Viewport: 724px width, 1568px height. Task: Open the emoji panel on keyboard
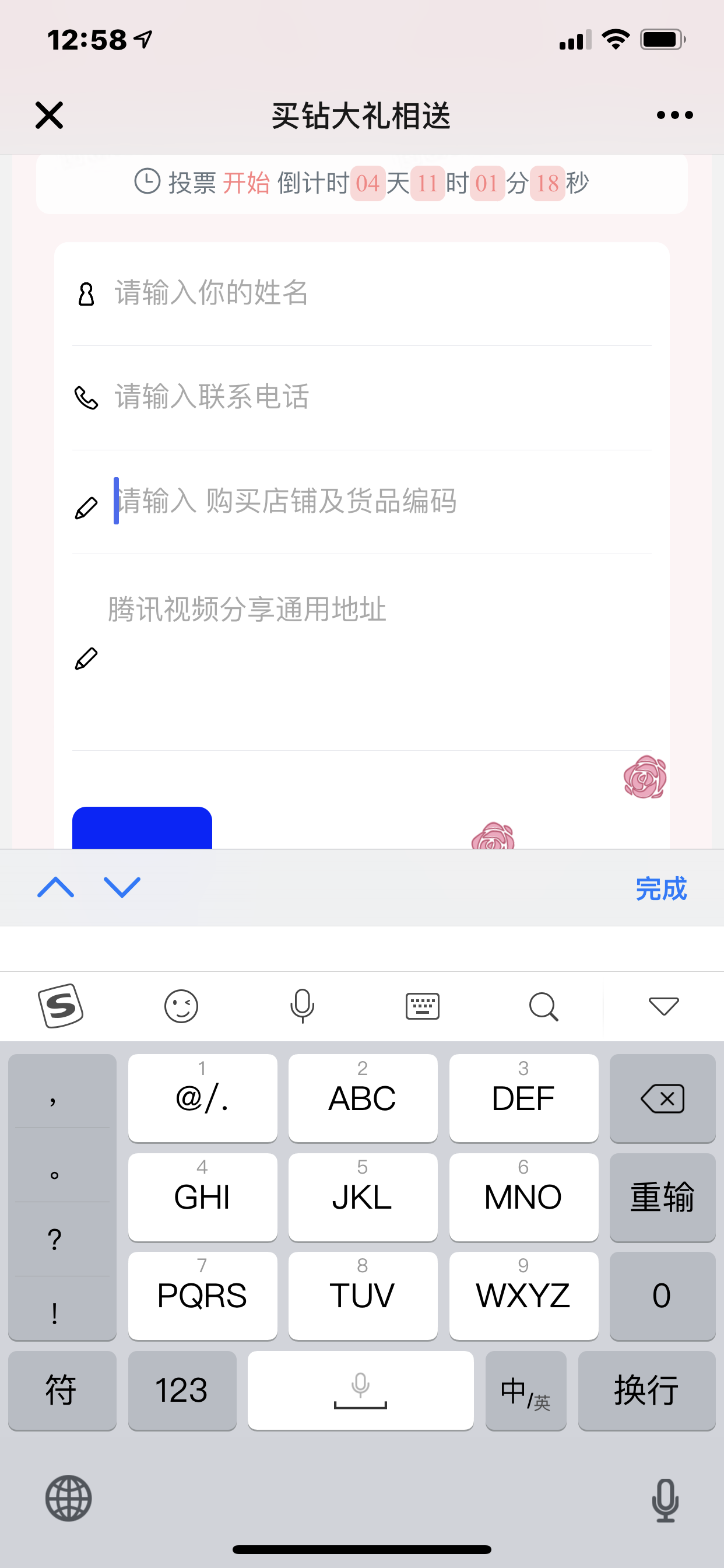[x=181, y=1006]
